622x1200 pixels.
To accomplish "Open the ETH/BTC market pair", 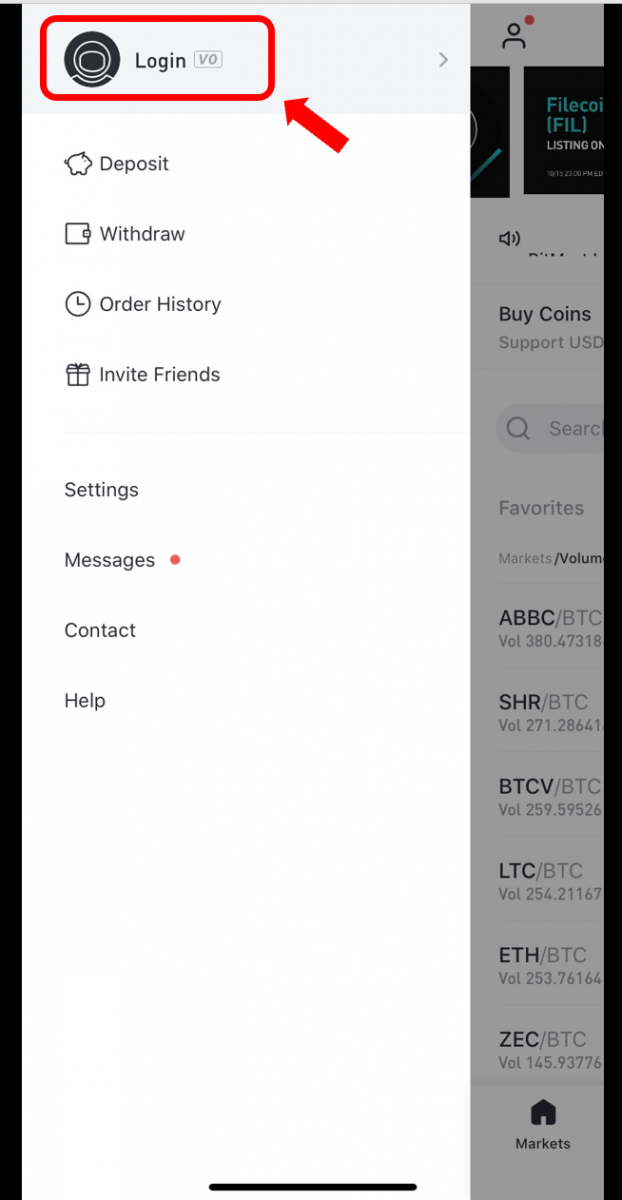I will (x=549, y=965).
